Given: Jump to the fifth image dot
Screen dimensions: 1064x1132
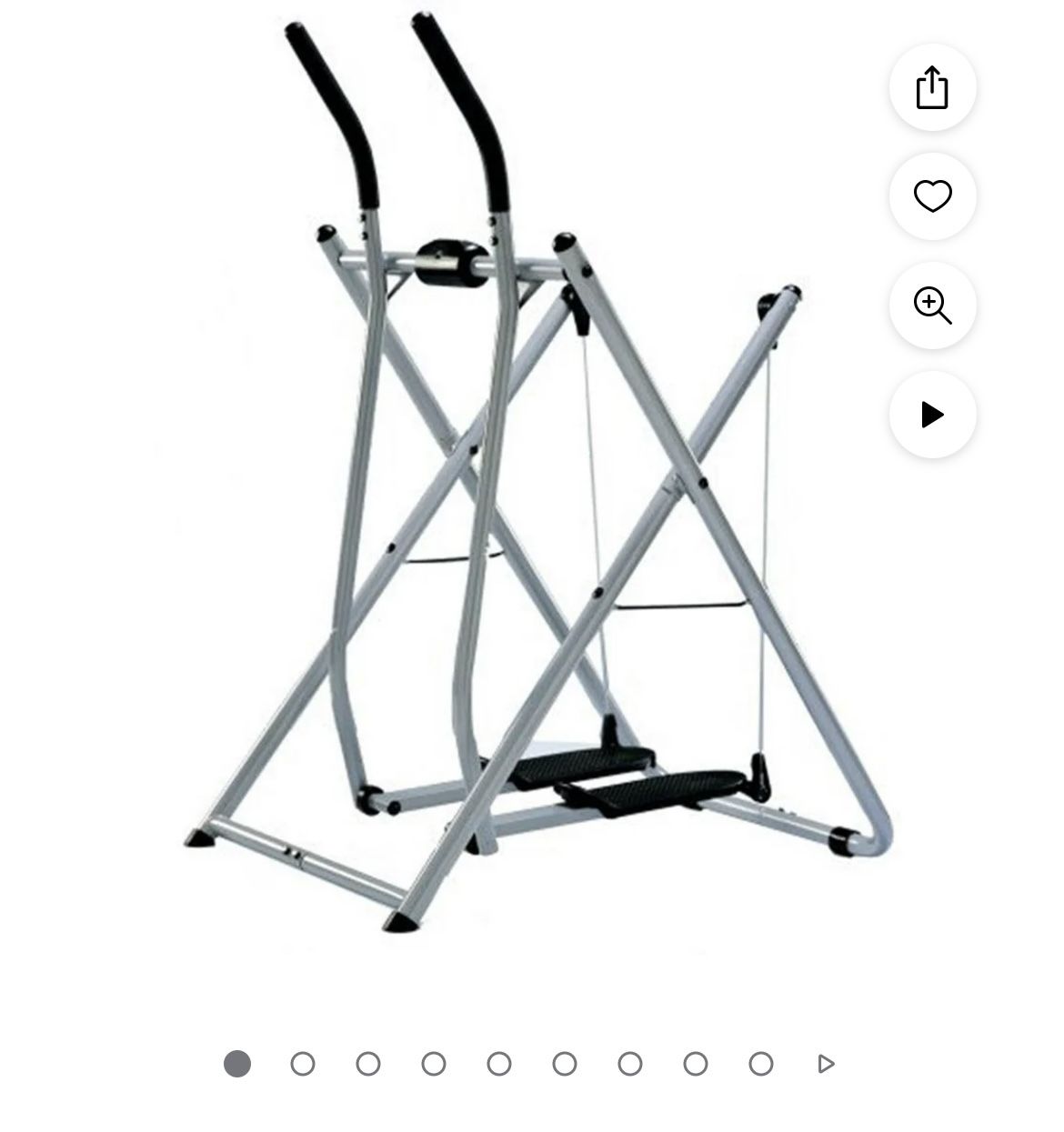Looking at the screenshot, I should [x=499, y=1064].
